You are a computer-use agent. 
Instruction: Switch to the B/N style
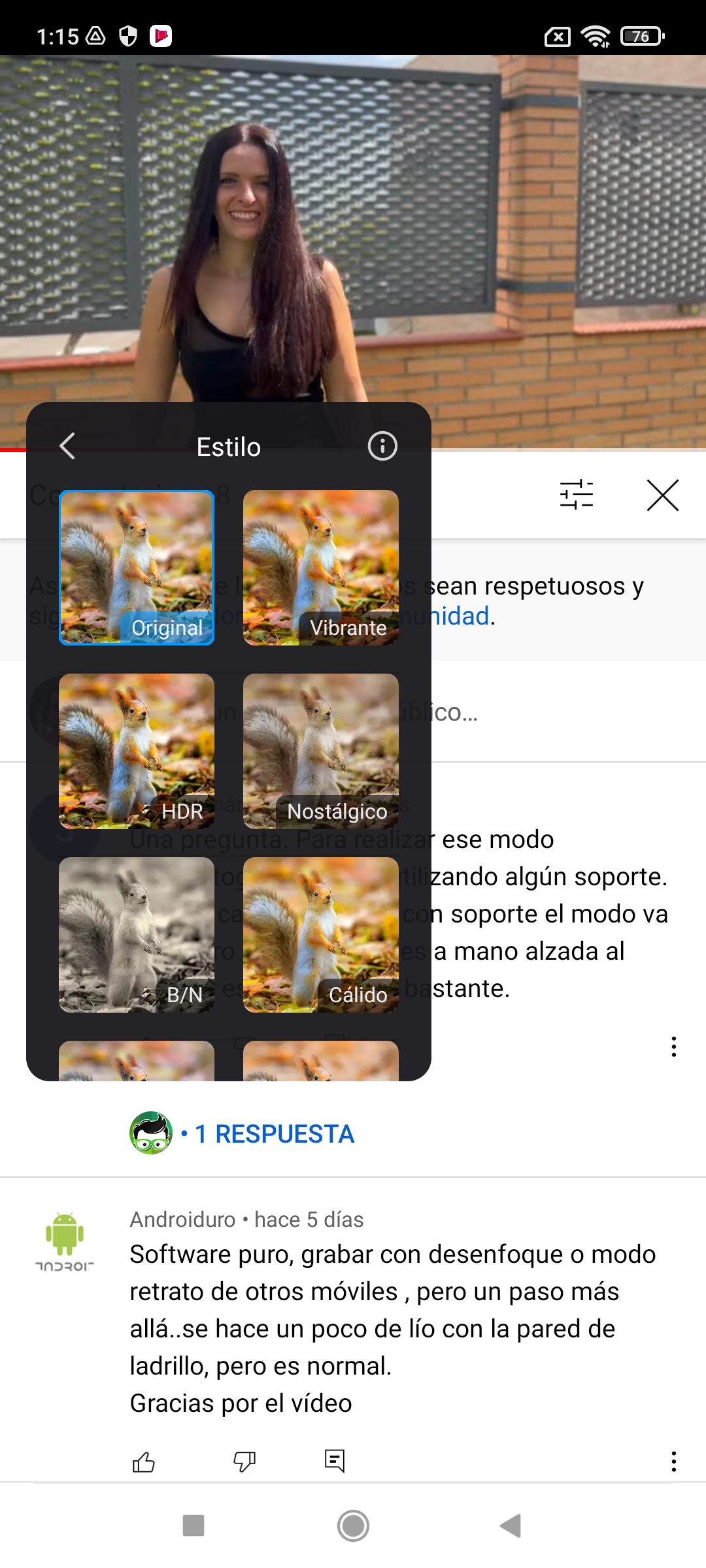[x=137, y=935]
